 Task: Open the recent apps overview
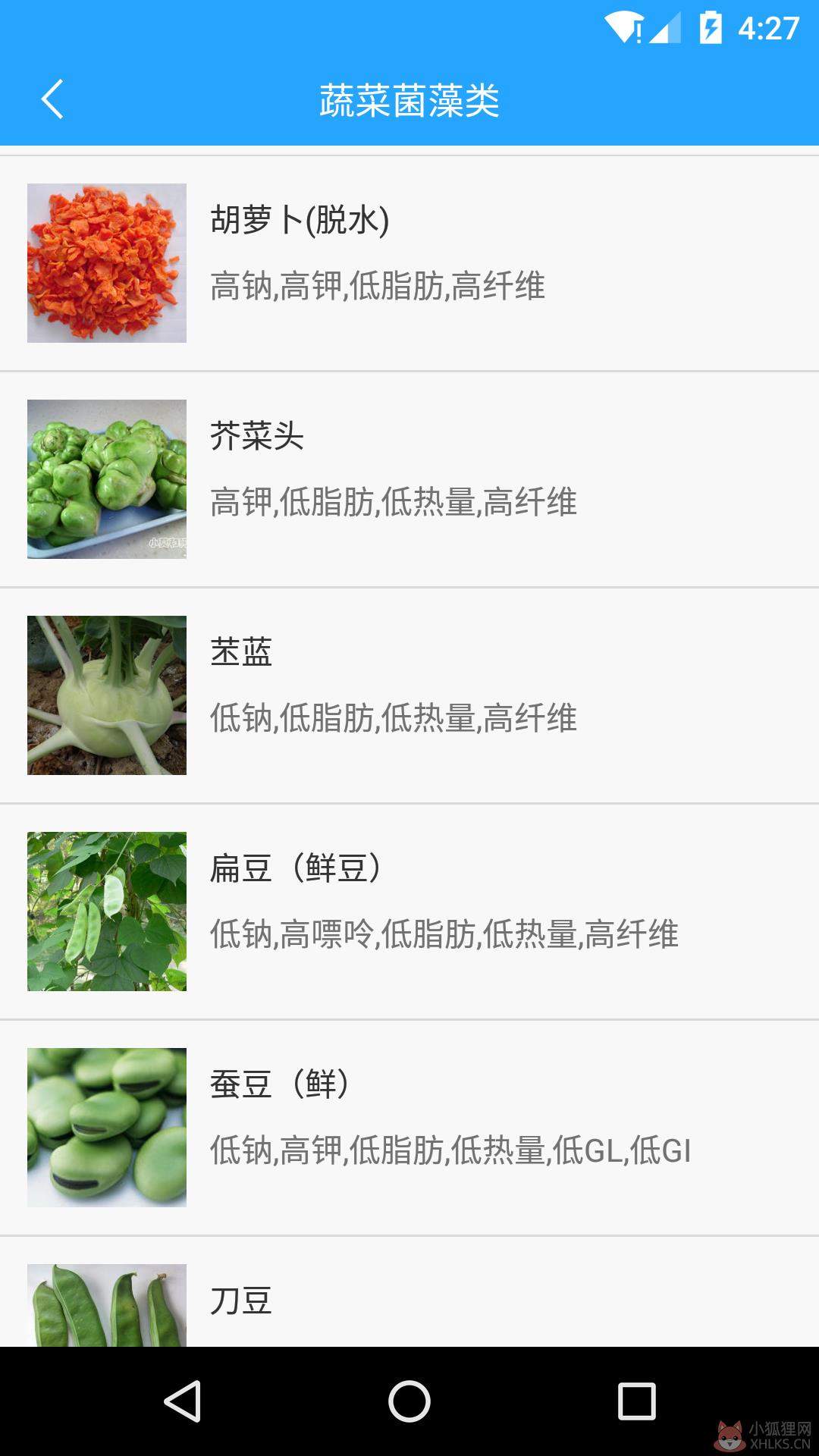click(x=637, y=1401)
